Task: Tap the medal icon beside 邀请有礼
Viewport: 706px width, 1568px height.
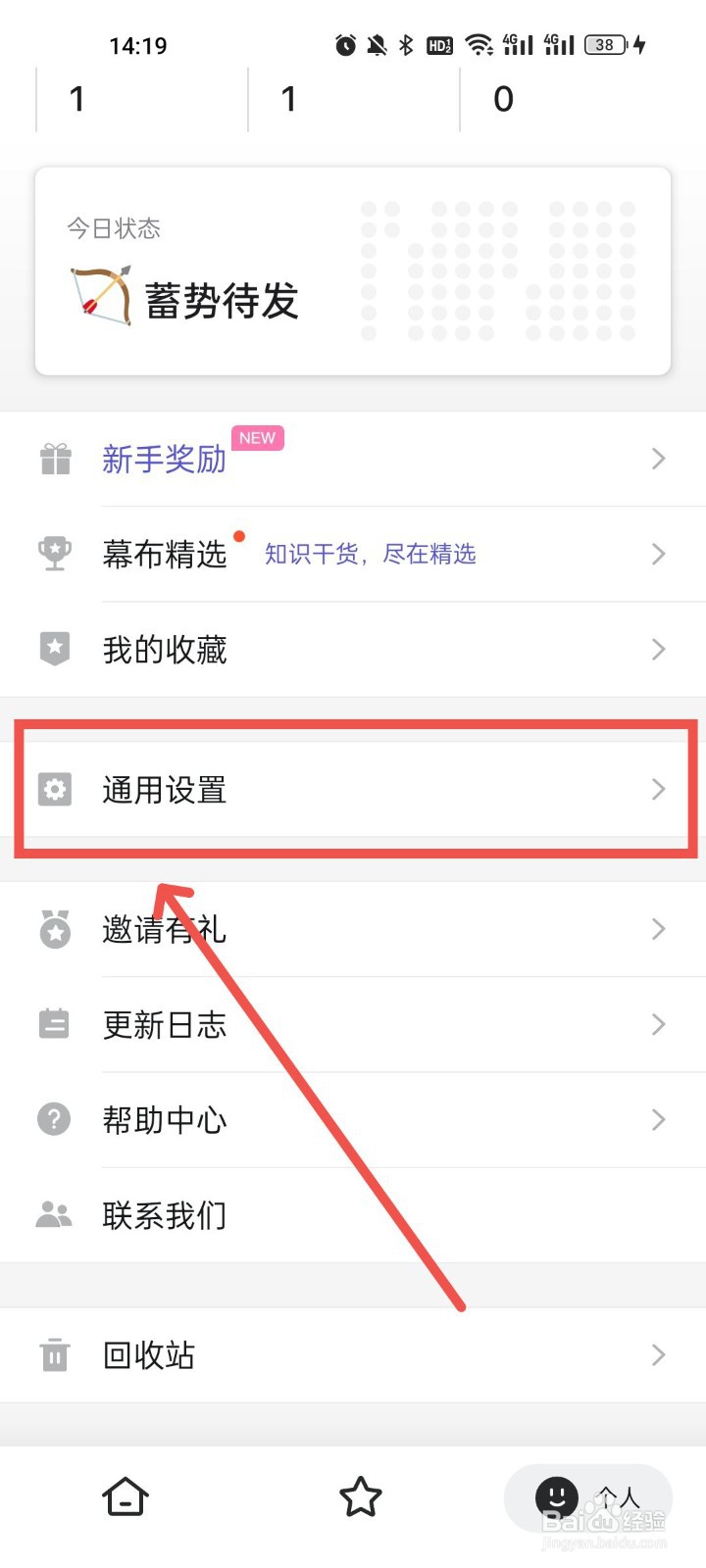Action: click(54, 929)
